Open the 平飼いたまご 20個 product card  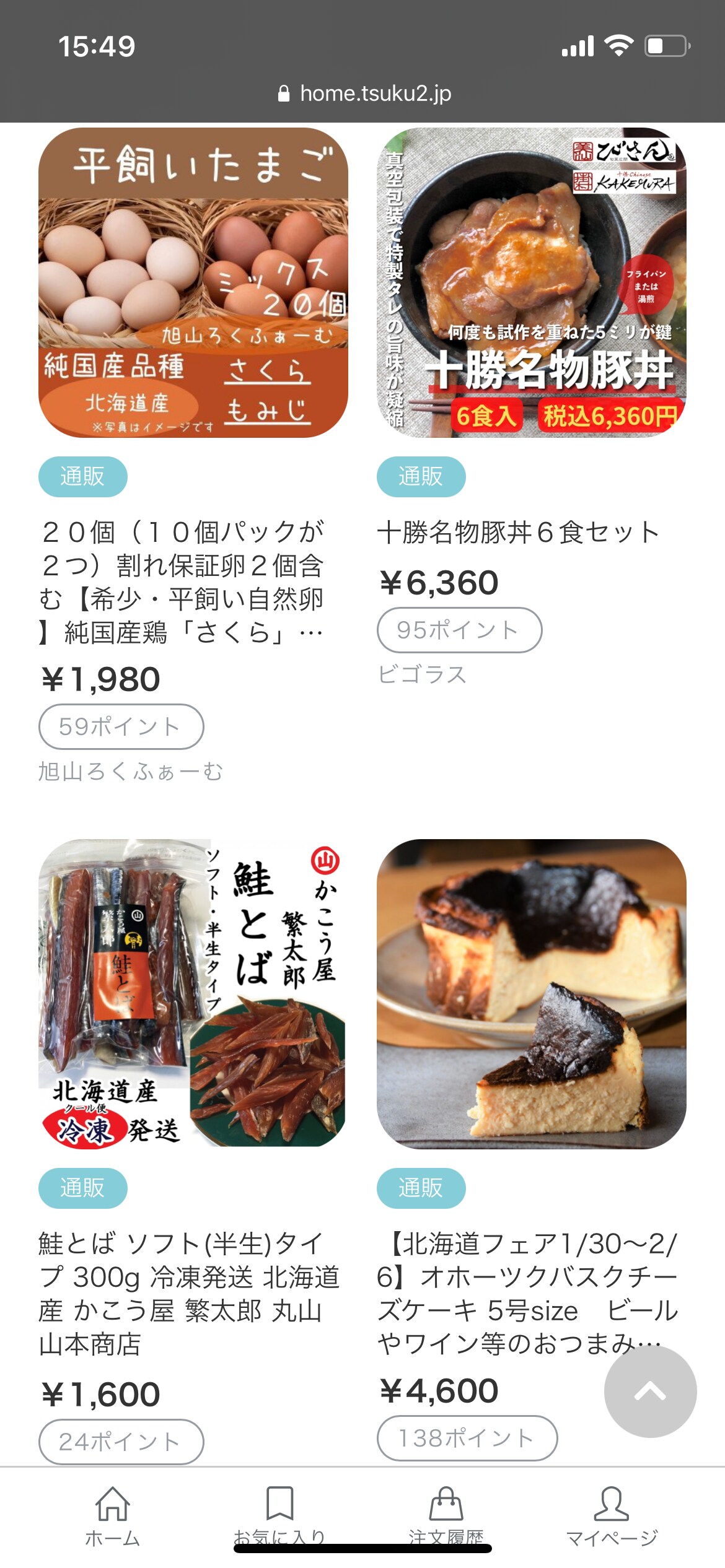point(193,282)
